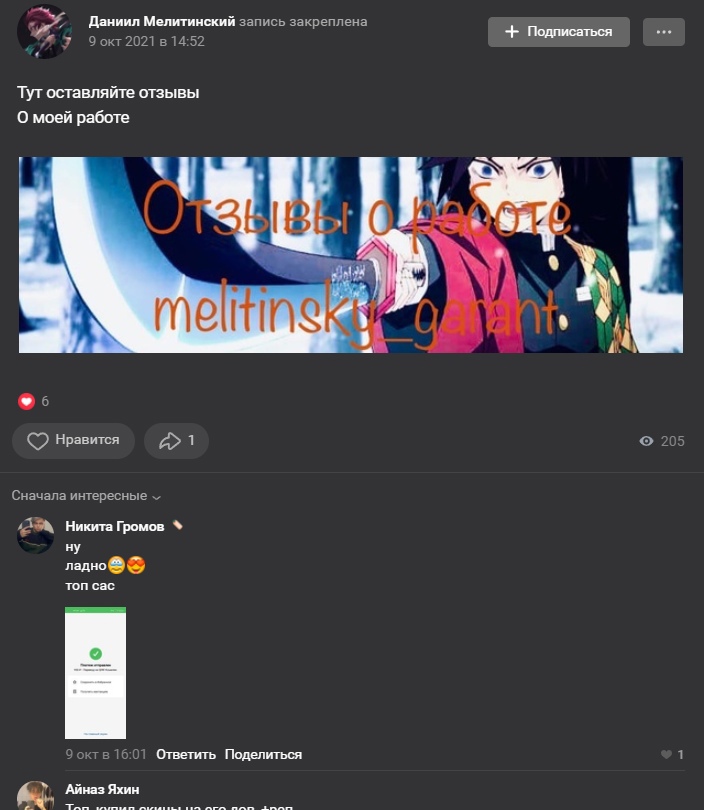Open Айназ Яхин's profile name

click(102, 790)
